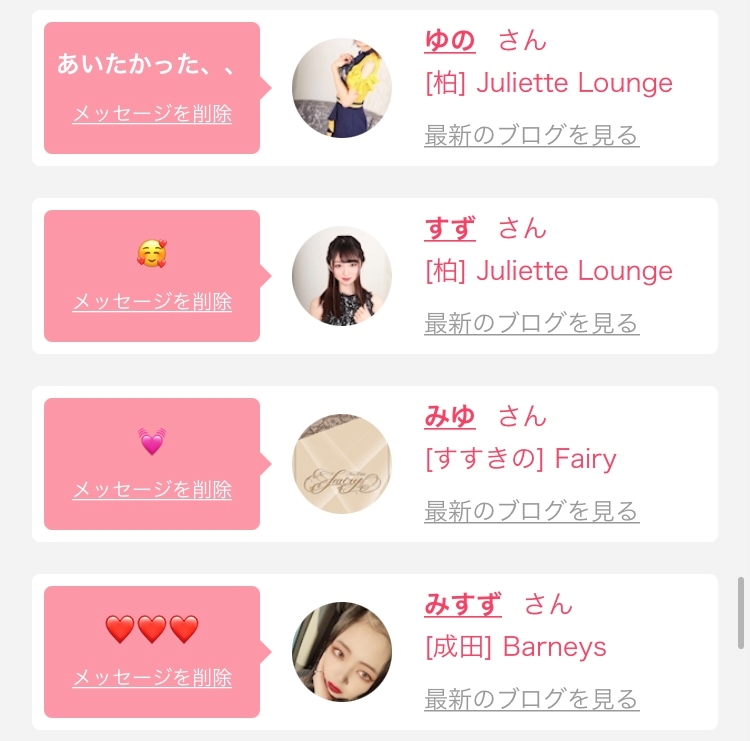Image resolution: width=750 pixels, height=741 pixels.
Task: Open みすず's profile photo
Action: click(x=342, y=652)
